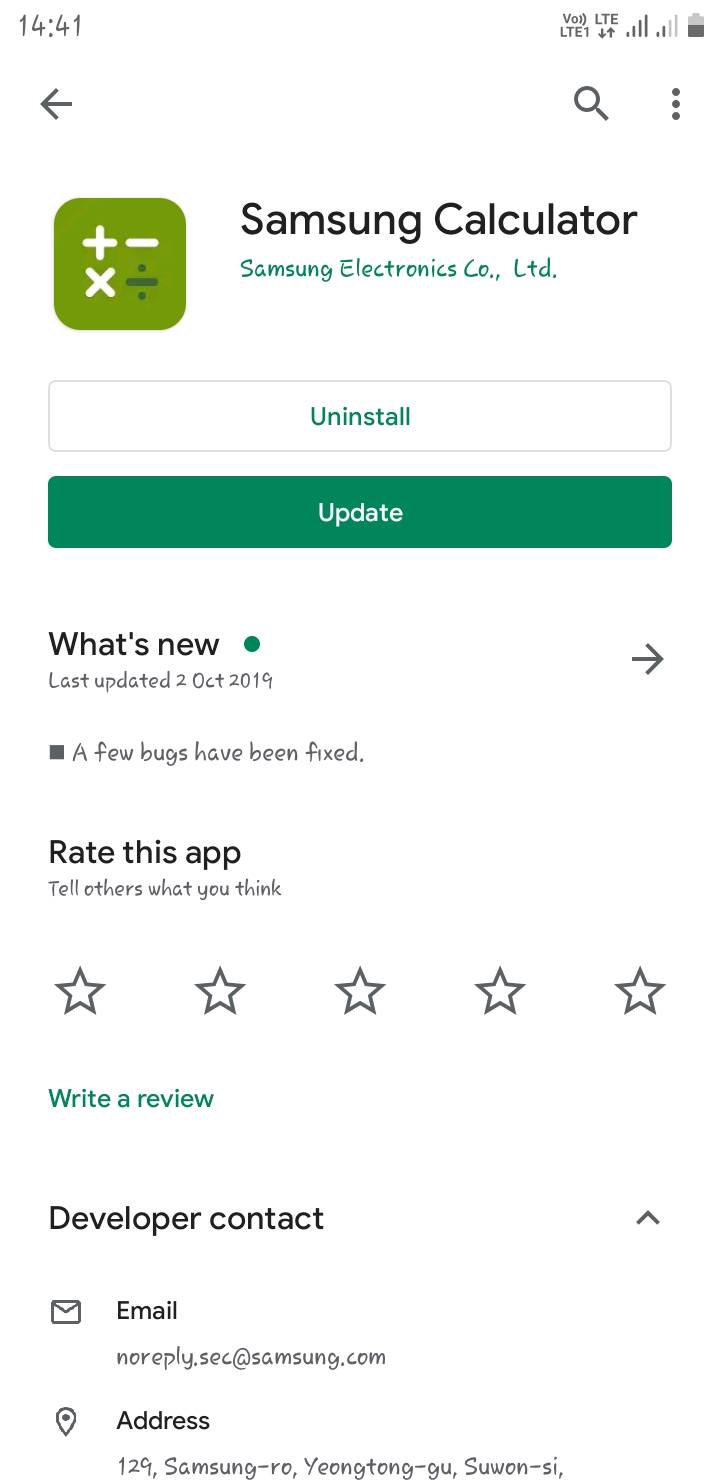Email the developer at noreply.sec@samsung.com
The height and width of the screenshot is (1480, 720).
click(250, 1356)
